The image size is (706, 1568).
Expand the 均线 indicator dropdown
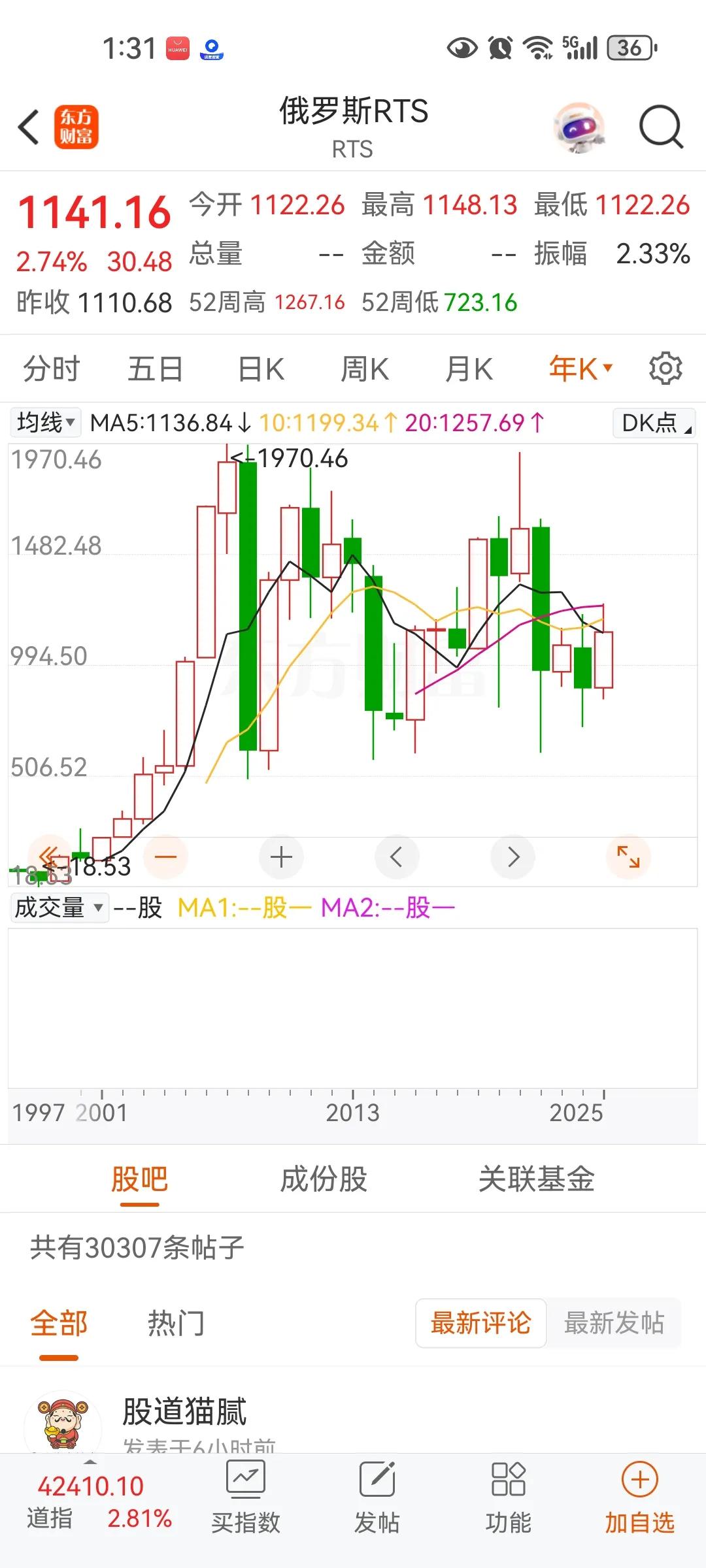45,423
